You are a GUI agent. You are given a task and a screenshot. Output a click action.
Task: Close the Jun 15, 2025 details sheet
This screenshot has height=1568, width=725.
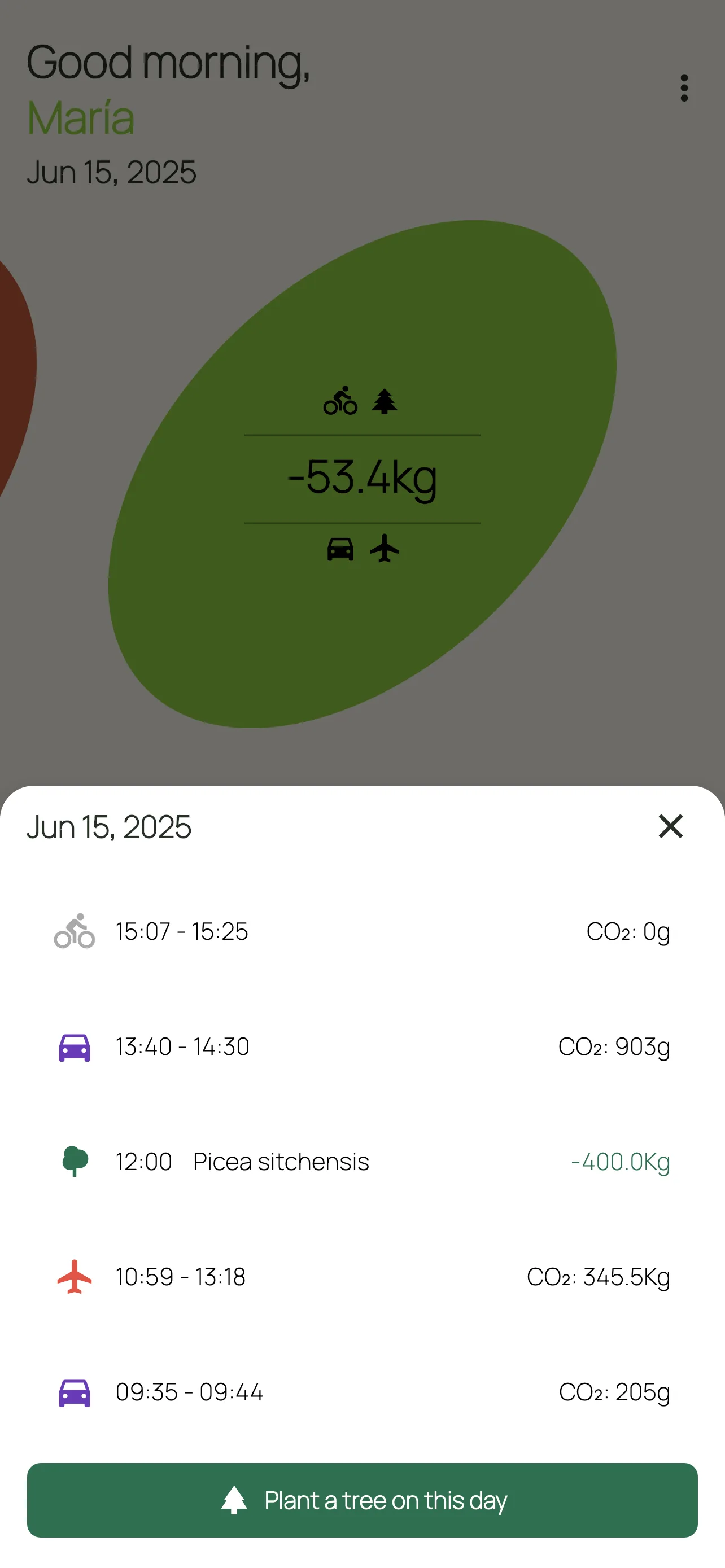pyautogui.click(x=670, y=826)
